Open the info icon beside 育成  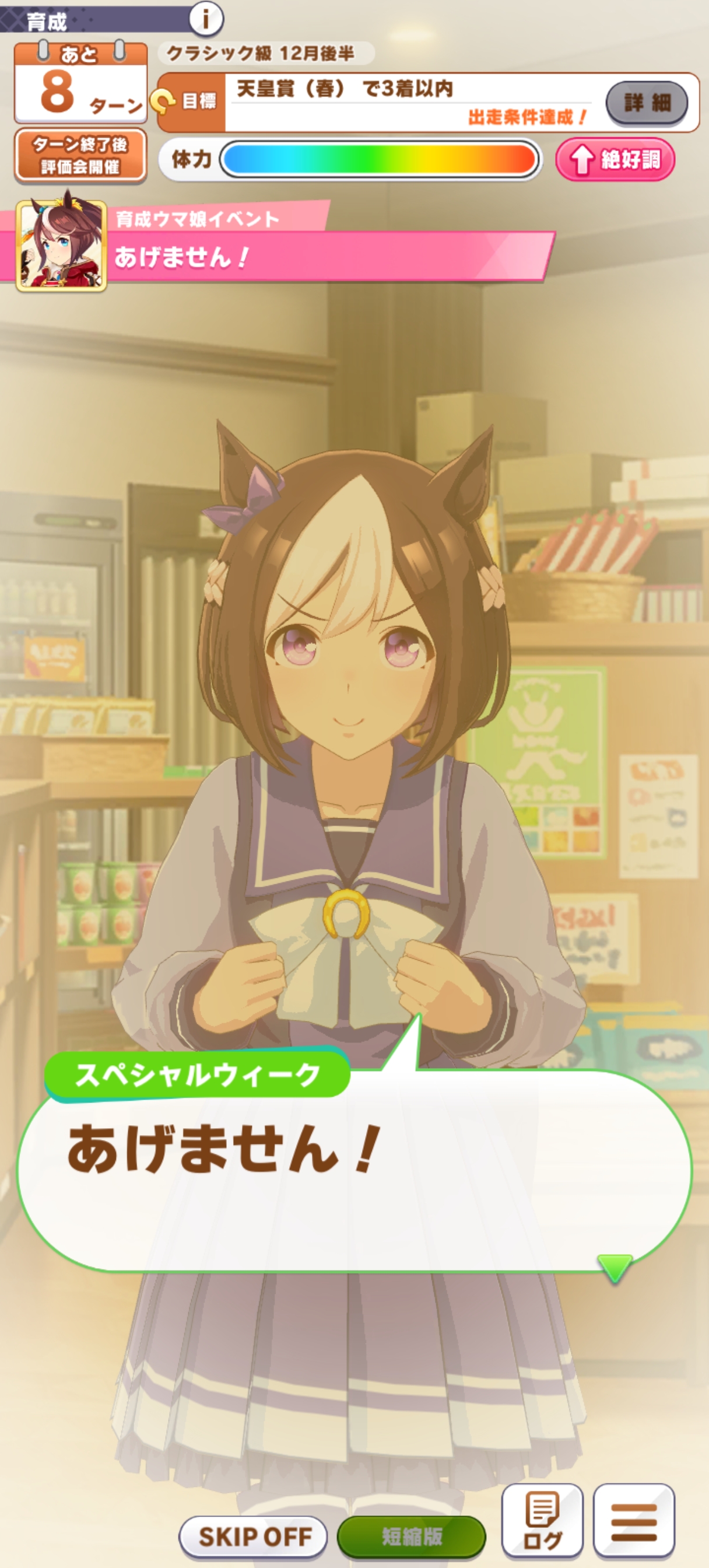point(206,19)
